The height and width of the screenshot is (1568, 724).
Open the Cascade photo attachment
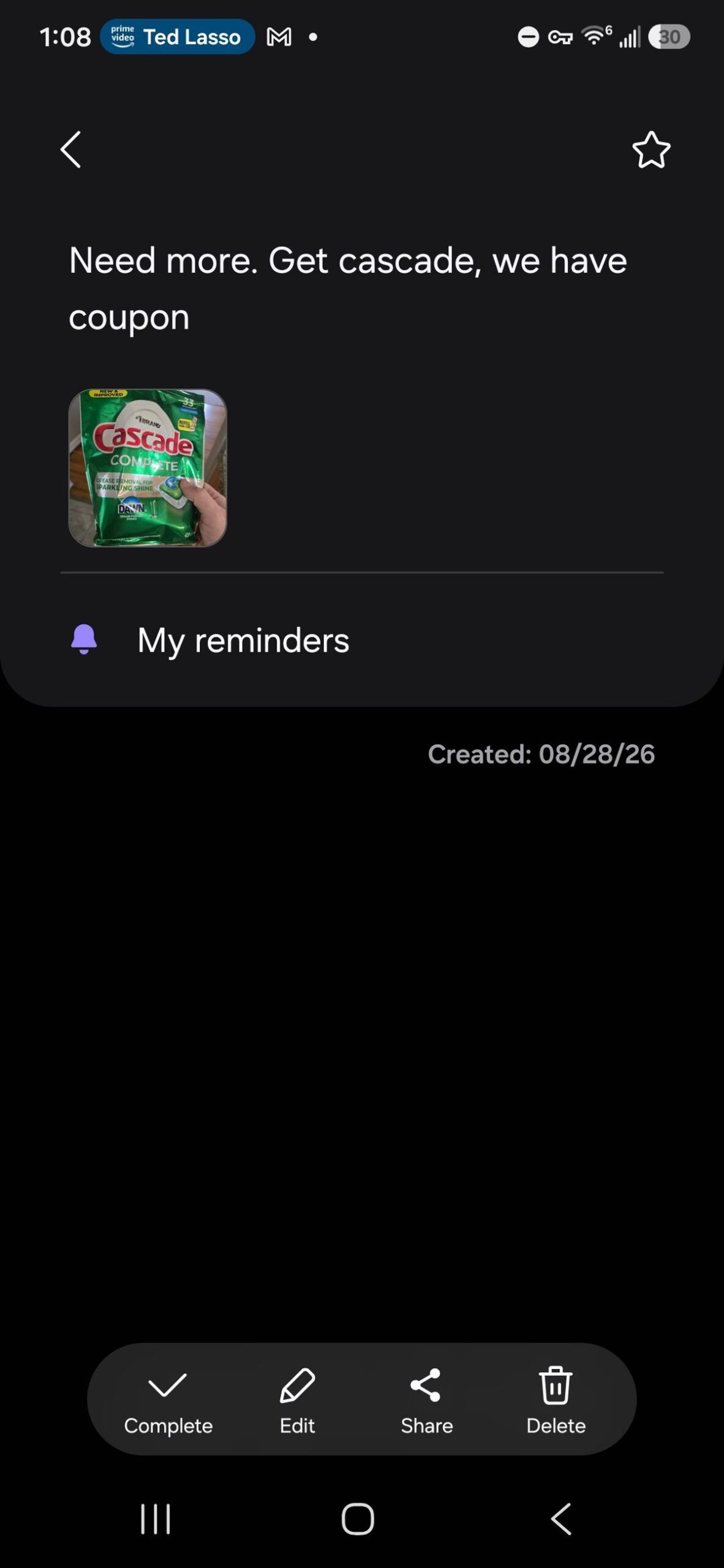(148, 468)
